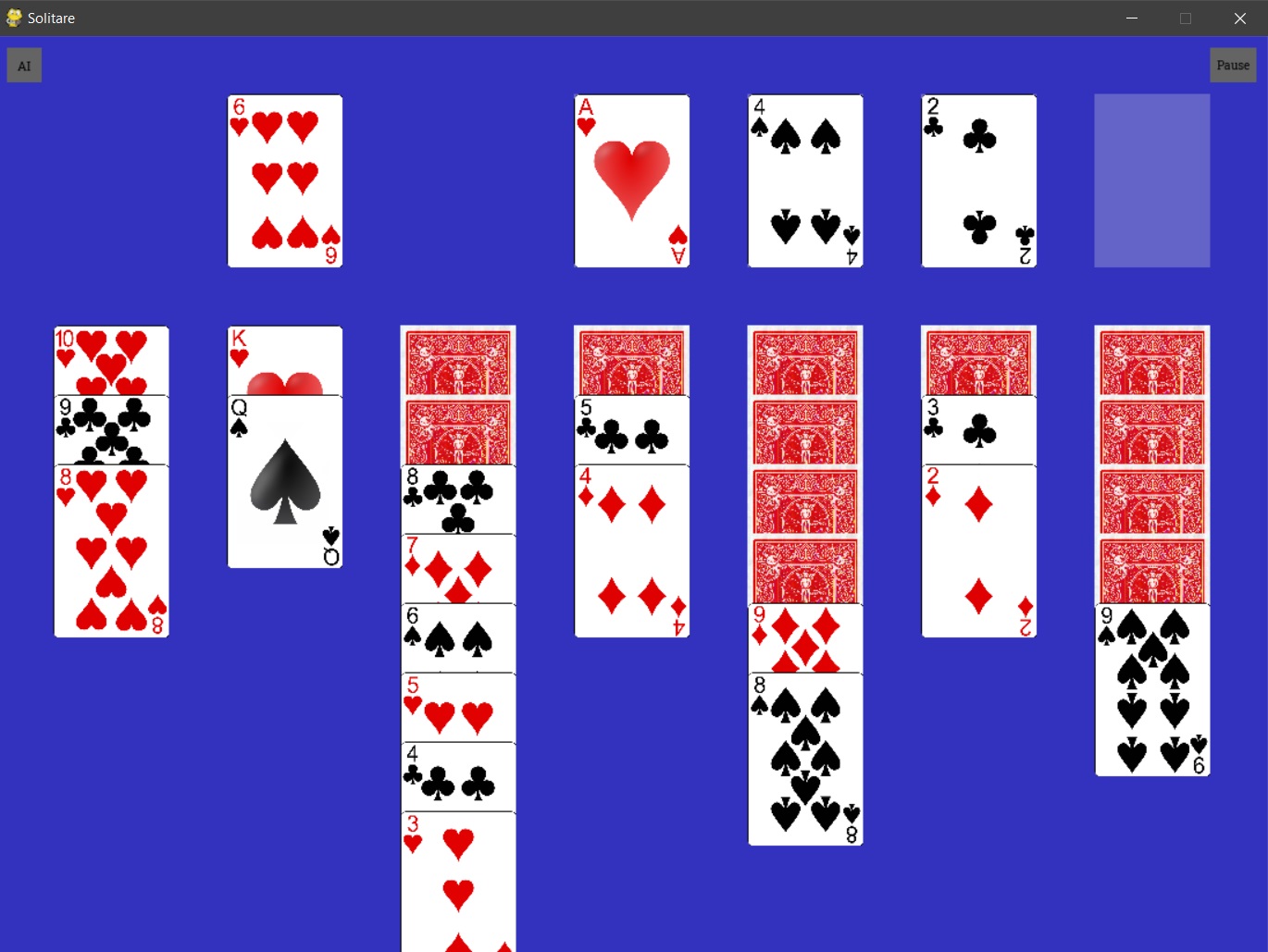Screen dimensions: 1268x952
Task: Tap the four of spades foundation pile
Action: 805,181
